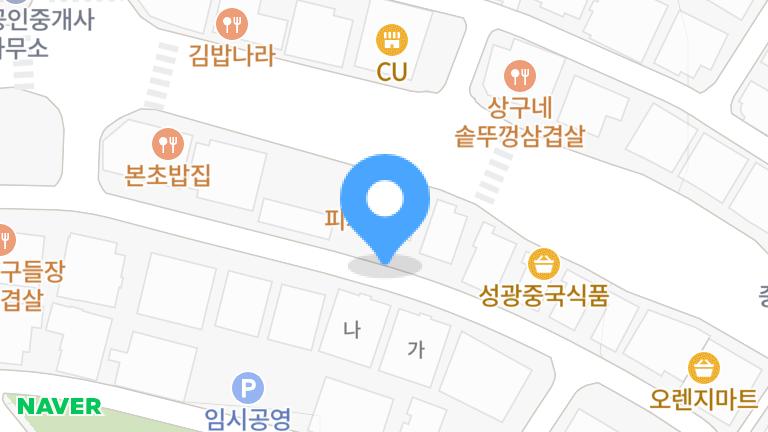Open the 성광중국식품 shop marker
768x432 pixels.
coord(544,264)
